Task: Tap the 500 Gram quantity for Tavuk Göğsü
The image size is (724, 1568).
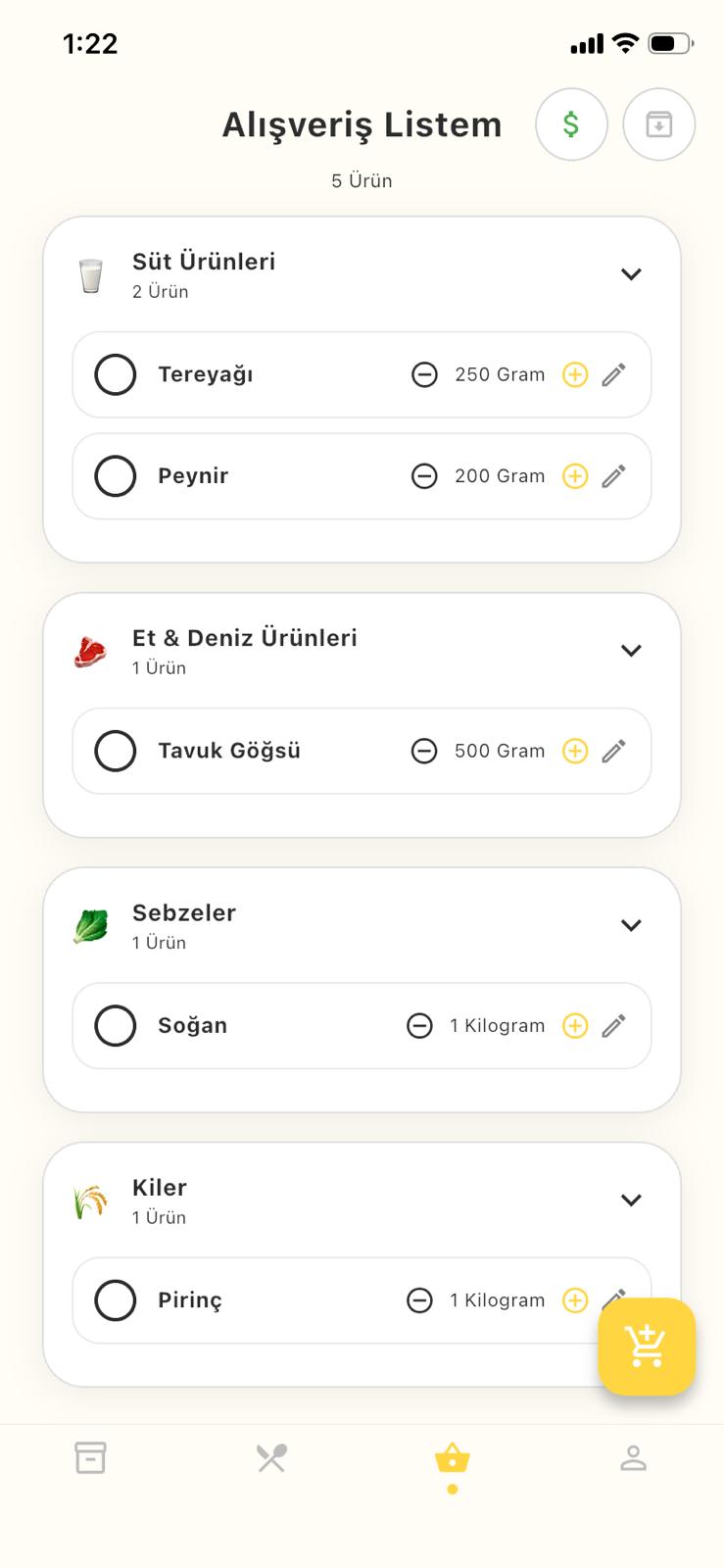Action: coord(499,751)
